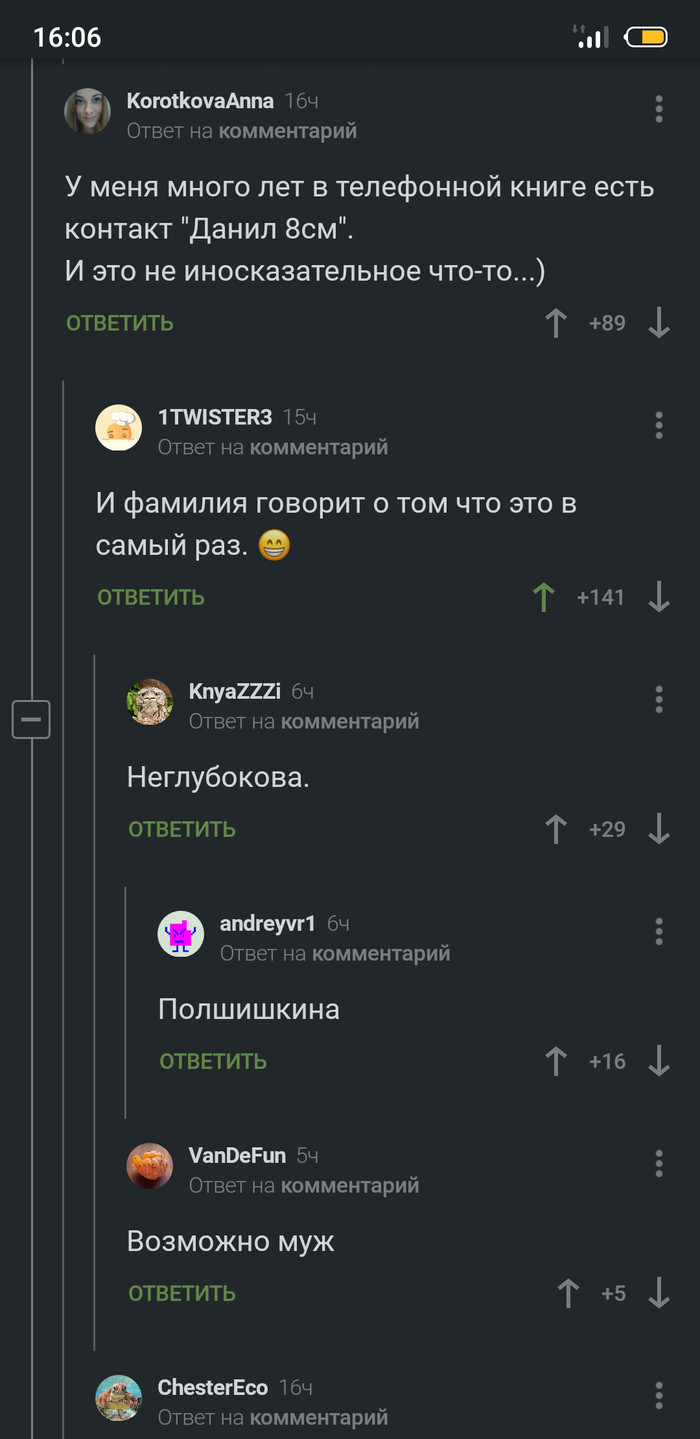Viewport: 700px width, 1439px height.
Task: Open ChesterEco's user profile
Action: (x=212, y=1388)
